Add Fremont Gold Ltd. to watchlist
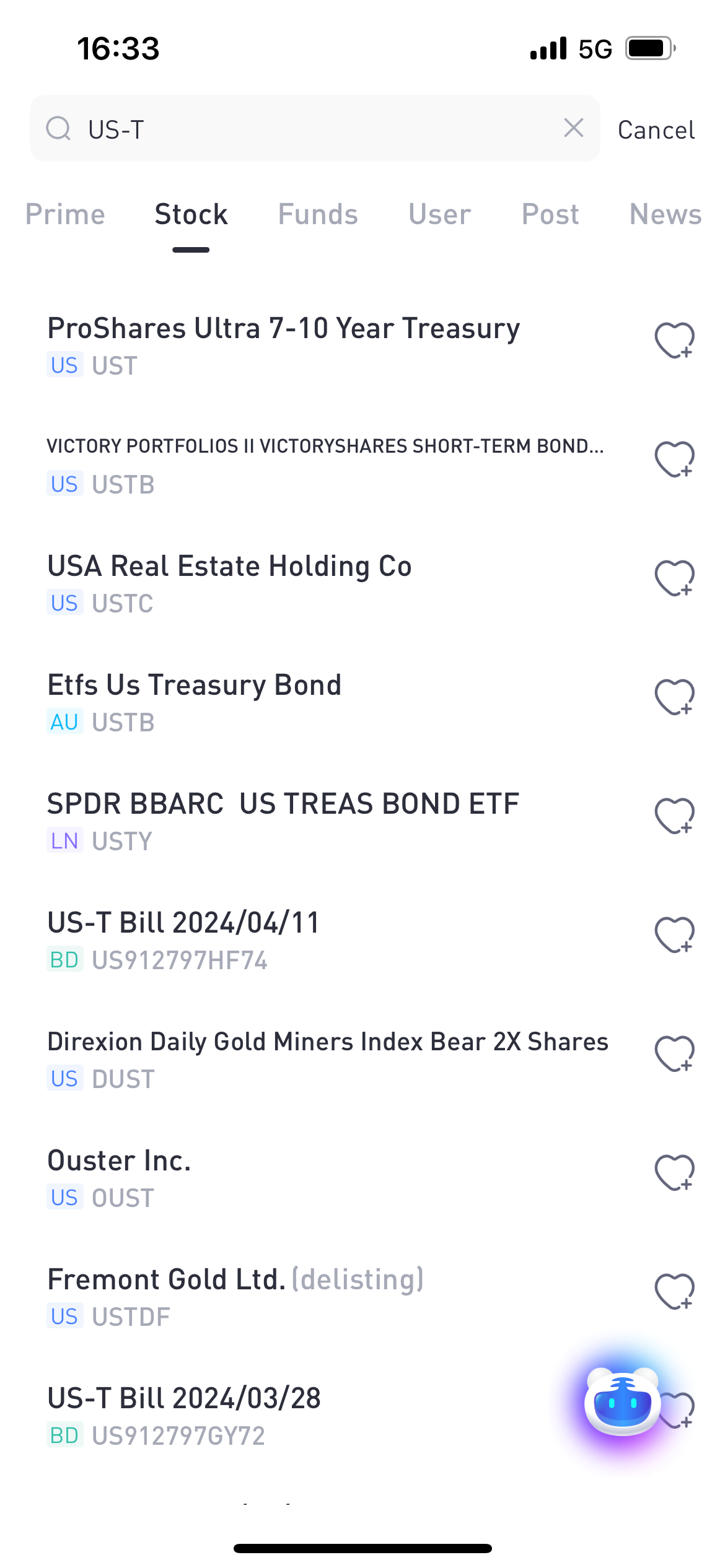 [674, 1292]
